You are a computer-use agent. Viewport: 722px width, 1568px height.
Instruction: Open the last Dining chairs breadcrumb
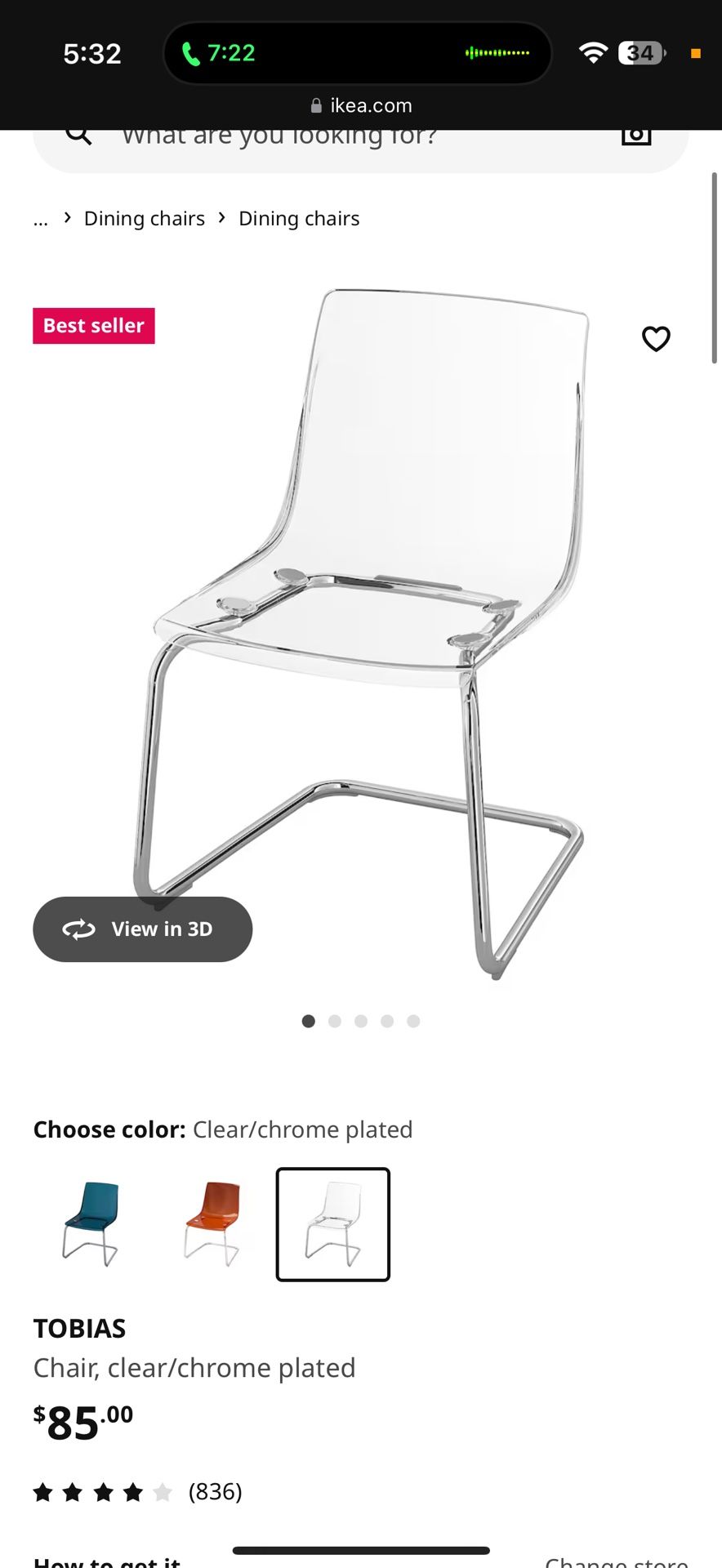[299, 219]
